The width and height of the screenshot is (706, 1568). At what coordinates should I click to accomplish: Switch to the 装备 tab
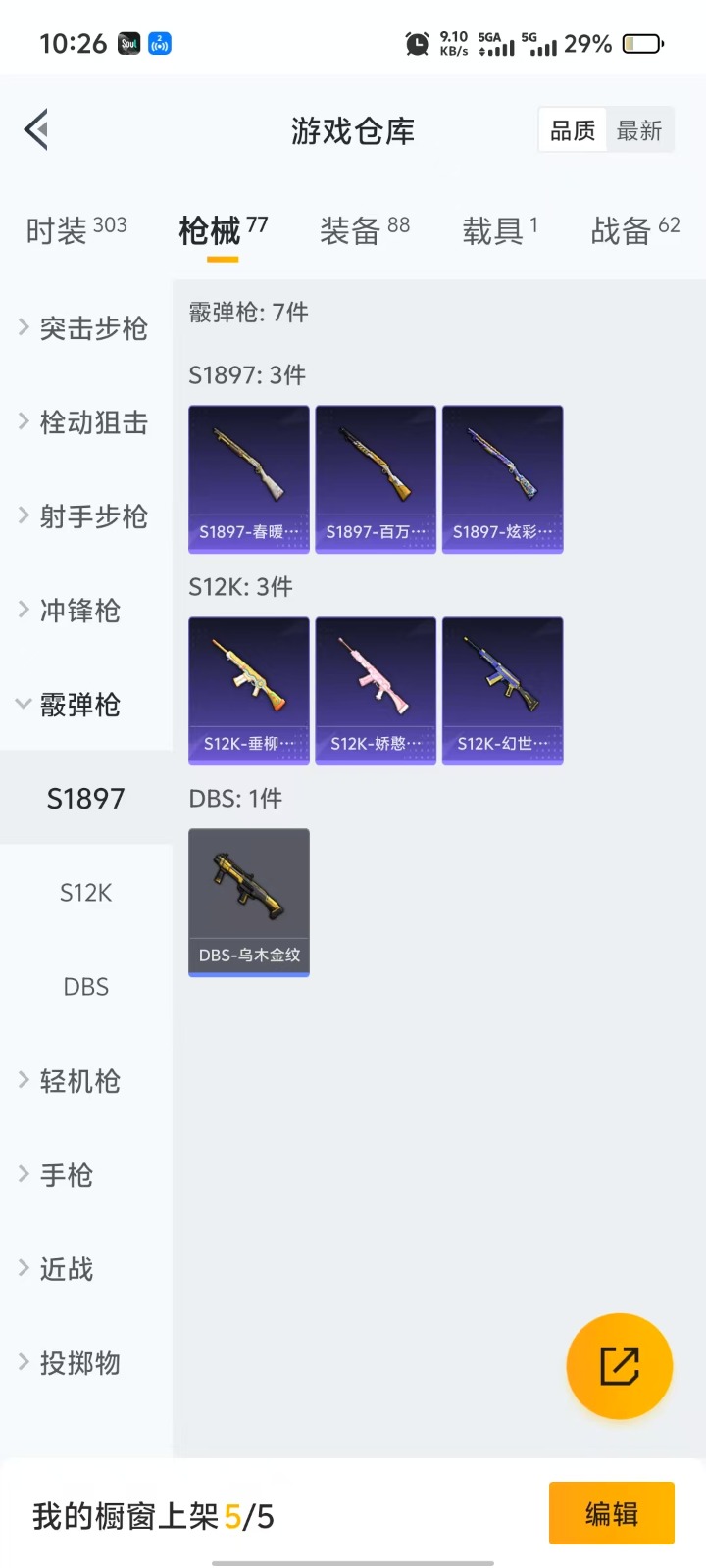(365, 230)
